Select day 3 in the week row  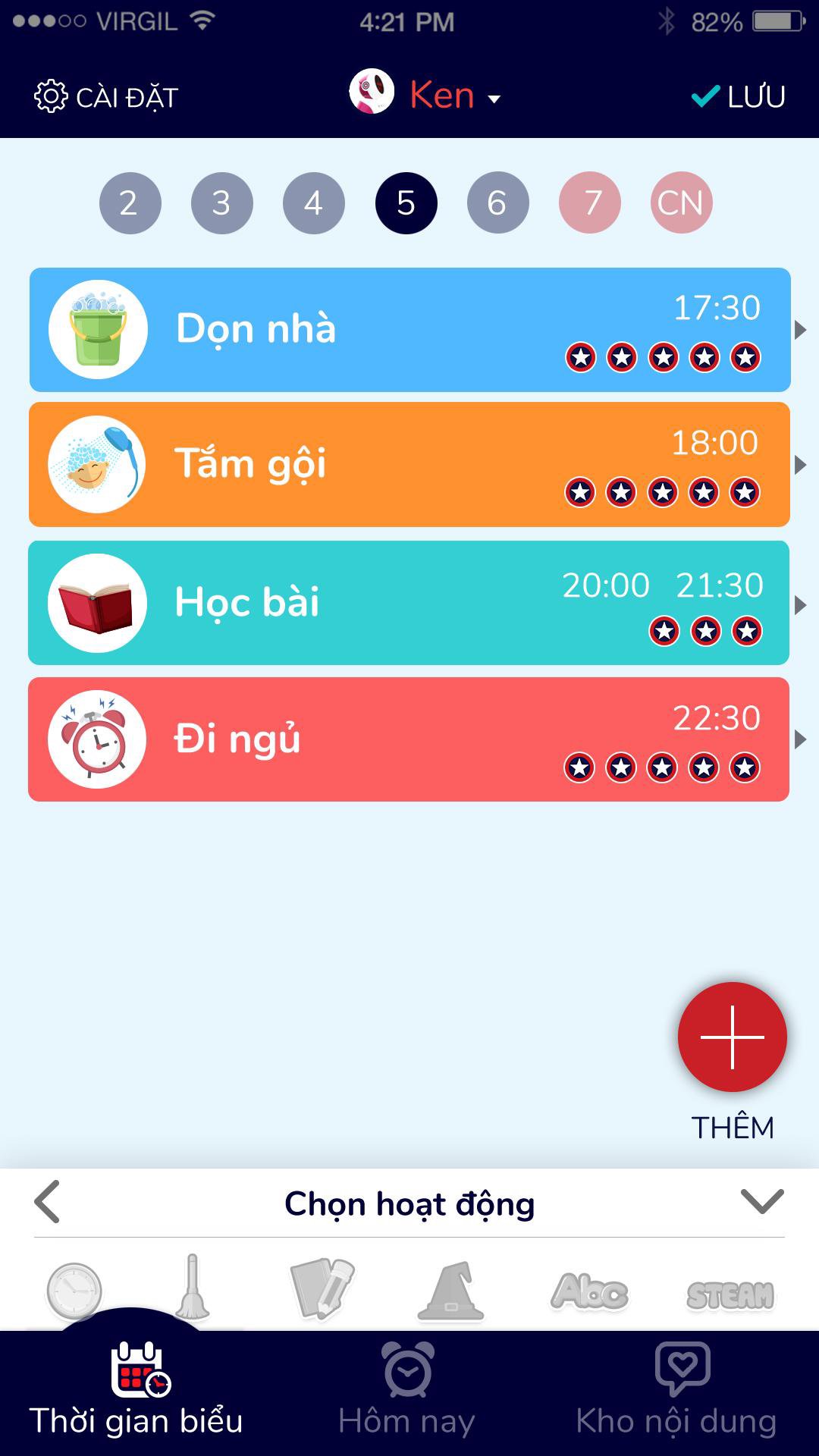[221, 203]
